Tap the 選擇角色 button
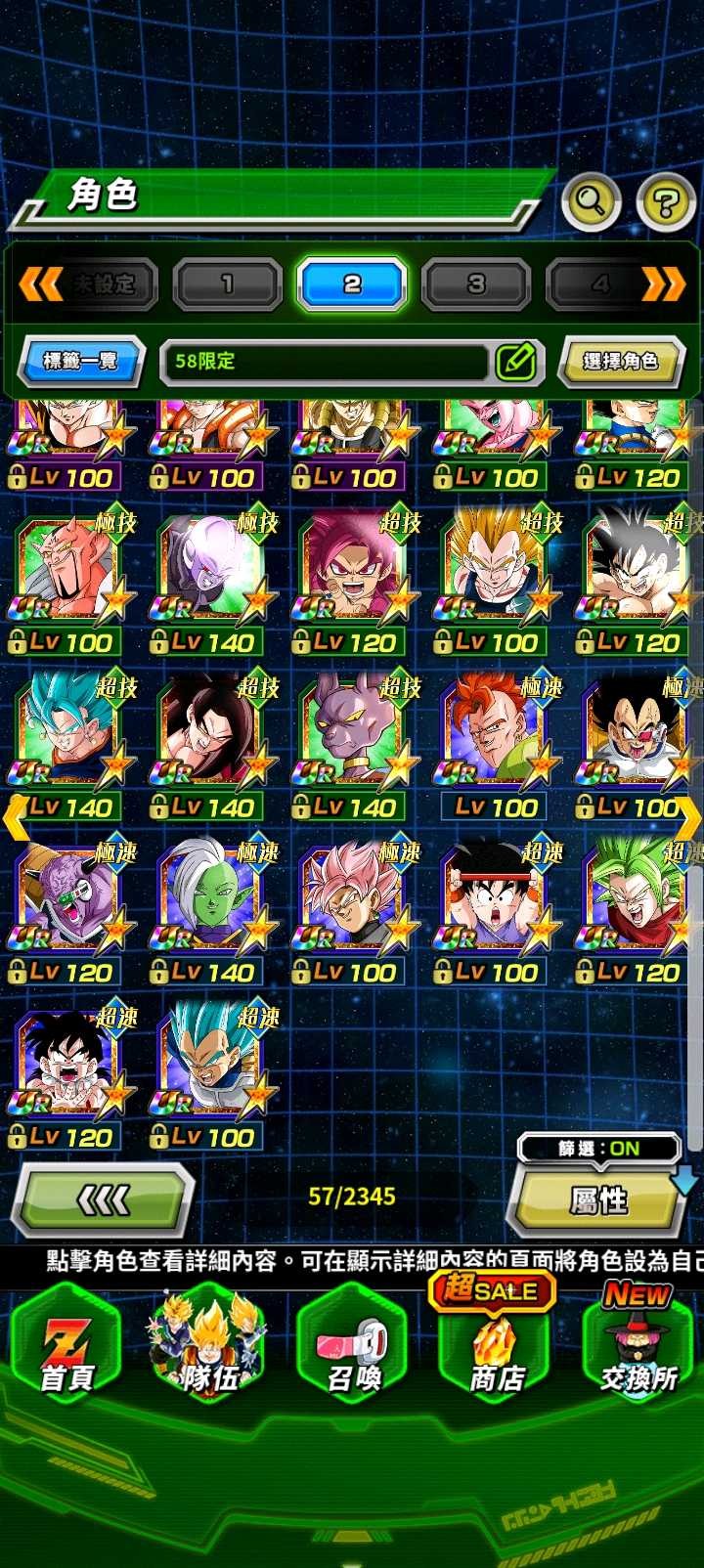The image size is (704, 1568). (x=620, y=361)
